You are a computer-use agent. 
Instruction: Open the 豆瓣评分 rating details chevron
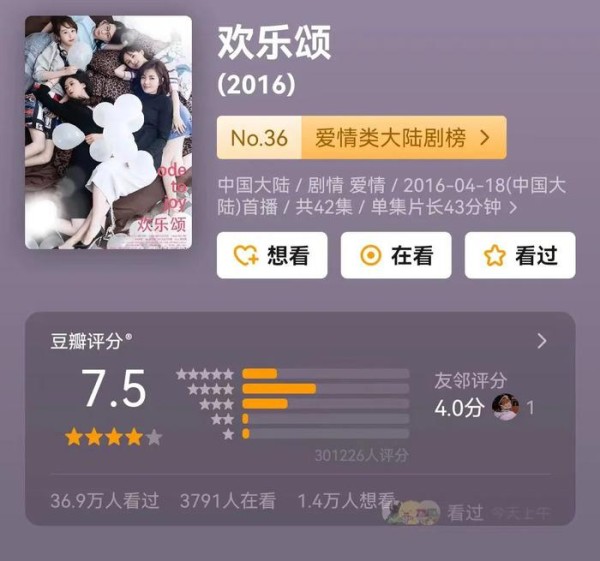pos(542,341)
